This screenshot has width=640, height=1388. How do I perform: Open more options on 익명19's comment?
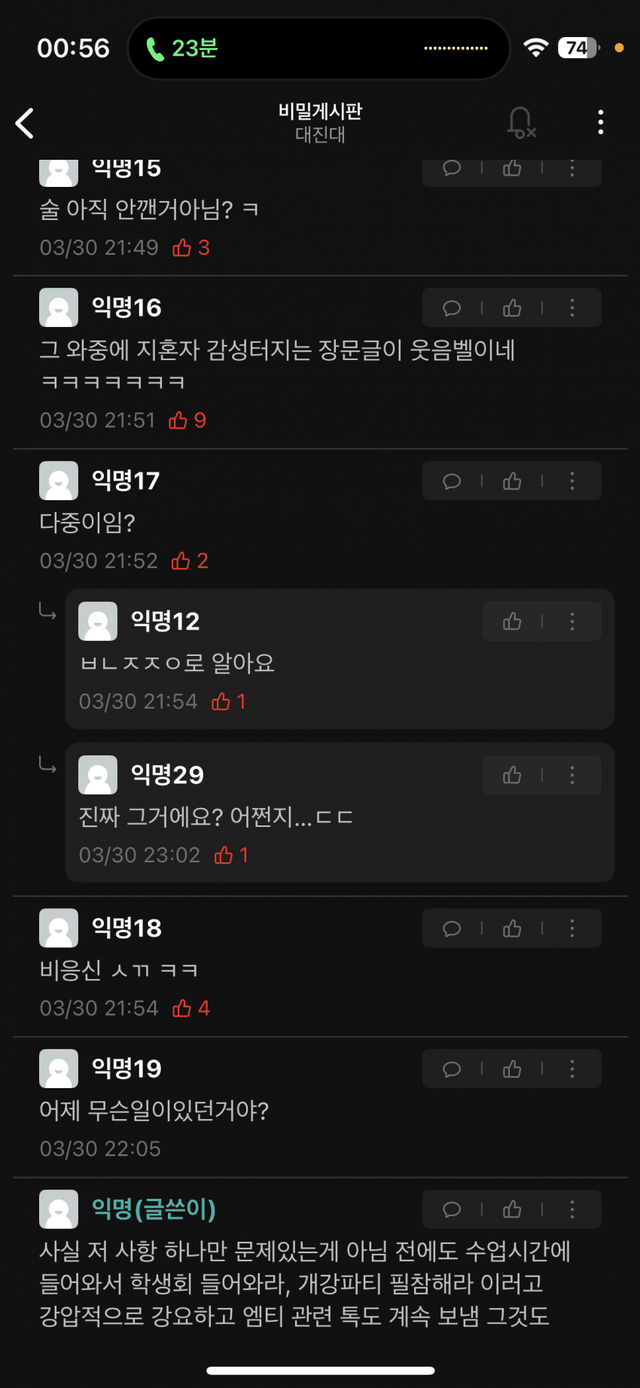click(572, 1069)
